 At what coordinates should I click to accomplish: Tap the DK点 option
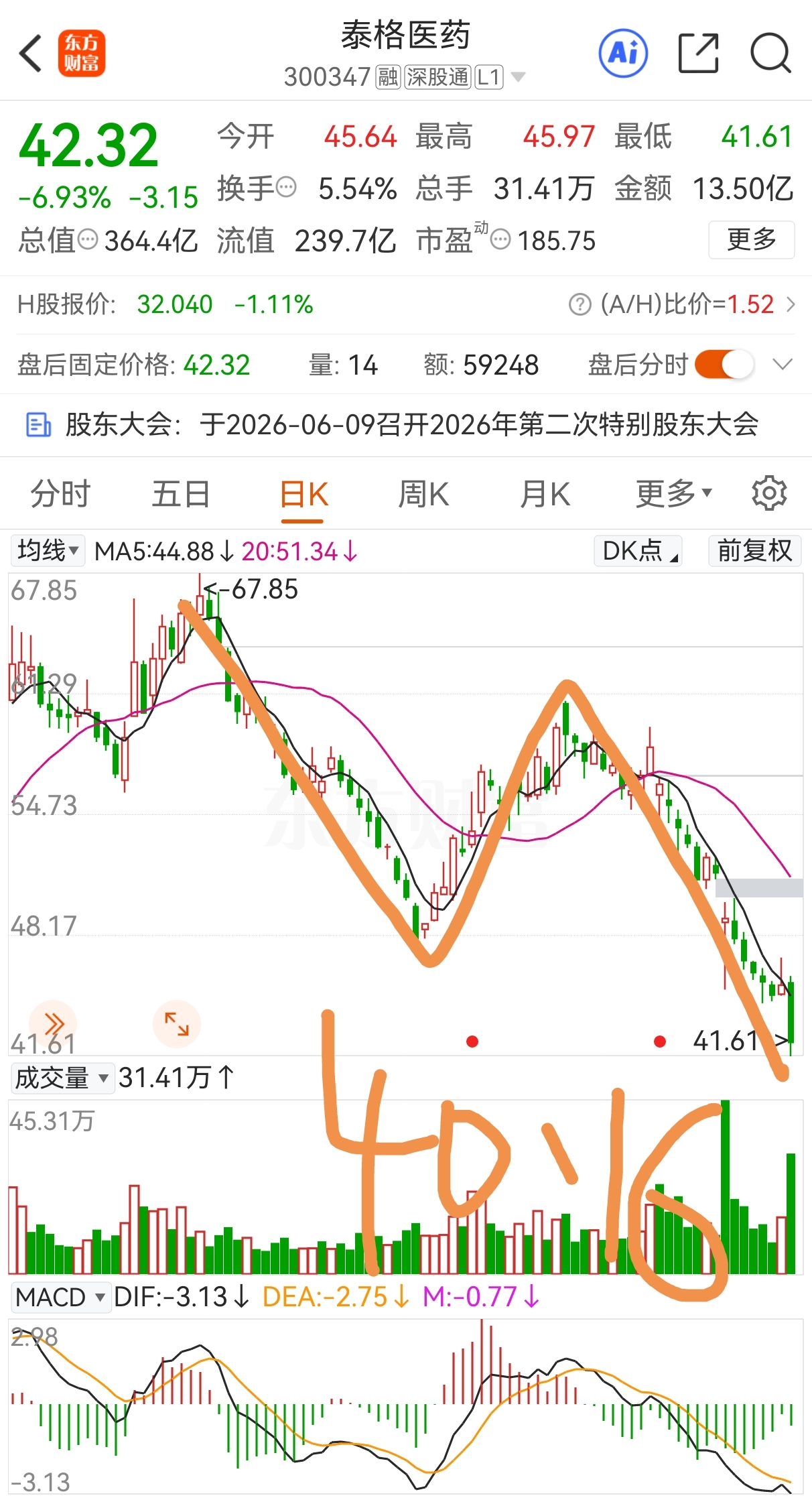coord(638,551)
